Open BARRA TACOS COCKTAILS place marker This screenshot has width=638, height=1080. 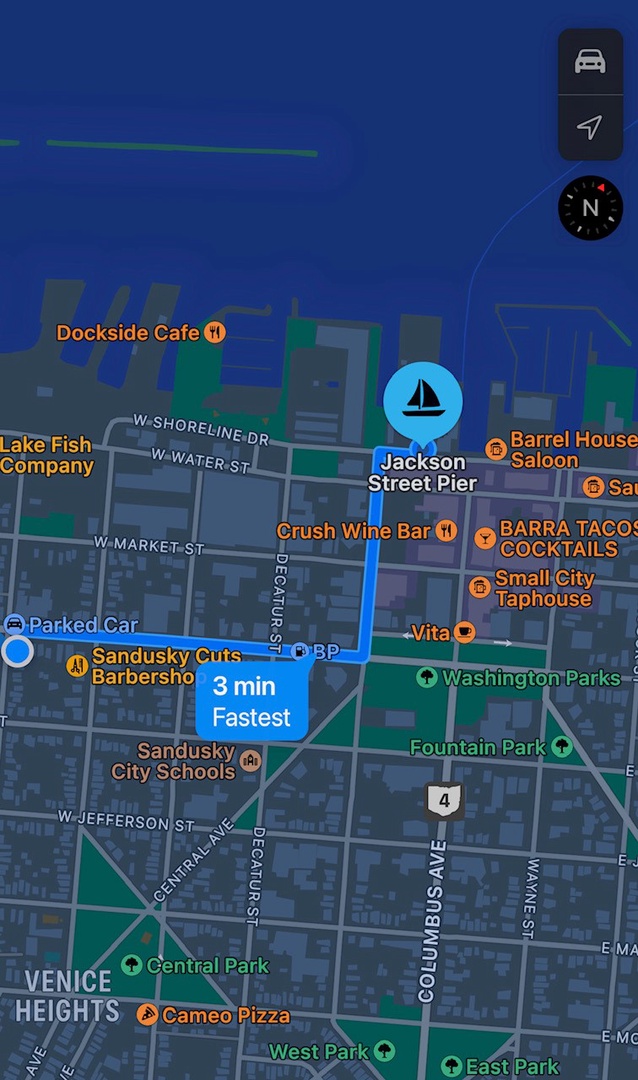coord(485,538)
